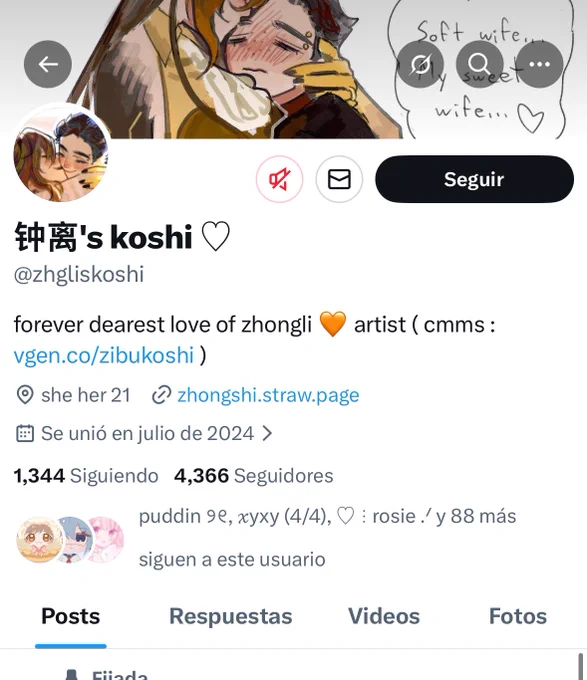587x680 pixels.
Task: Tap the Grok icon on the header
Action: click(x=420, y=64)
